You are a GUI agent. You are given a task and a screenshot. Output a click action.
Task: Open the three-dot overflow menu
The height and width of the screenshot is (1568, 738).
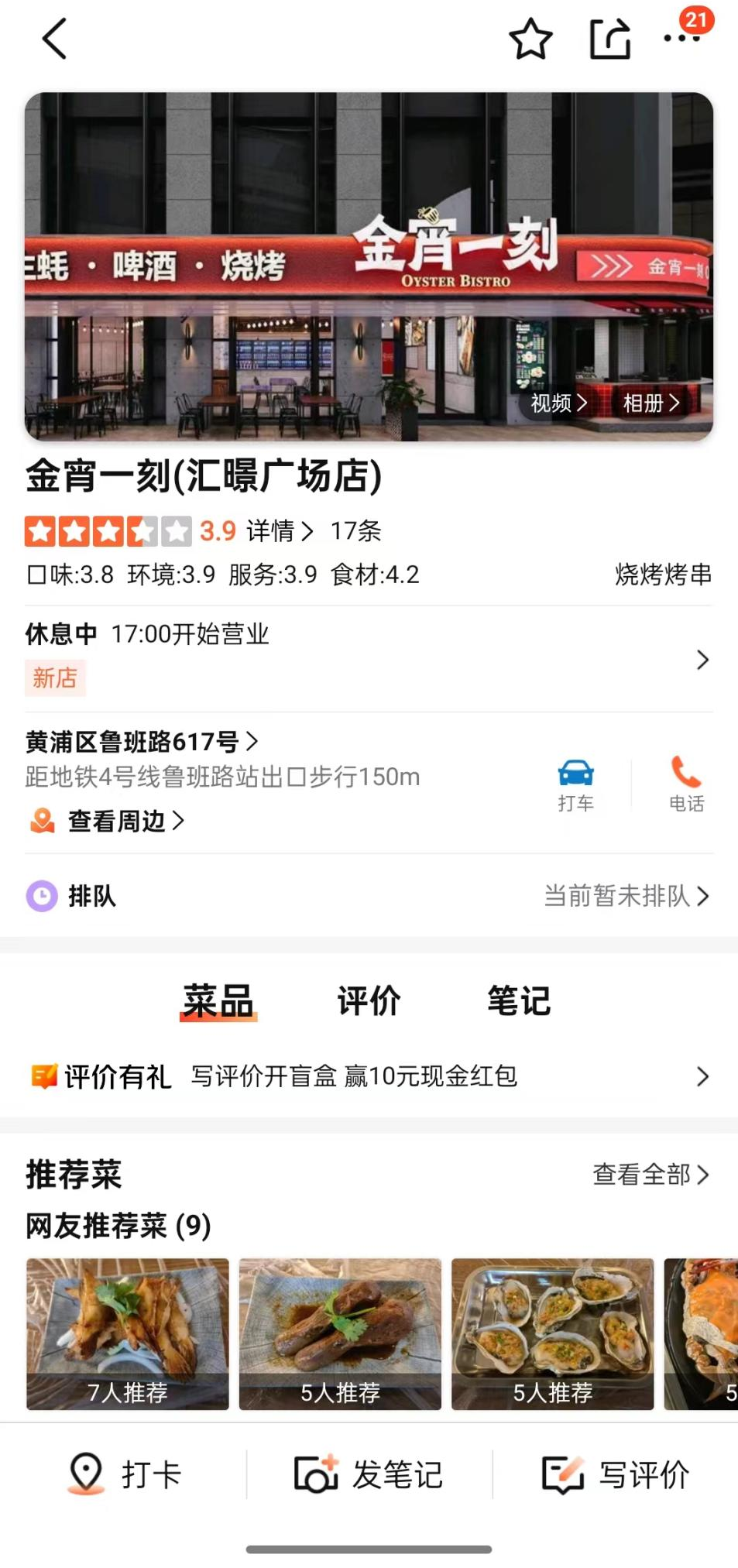point(681,38)
